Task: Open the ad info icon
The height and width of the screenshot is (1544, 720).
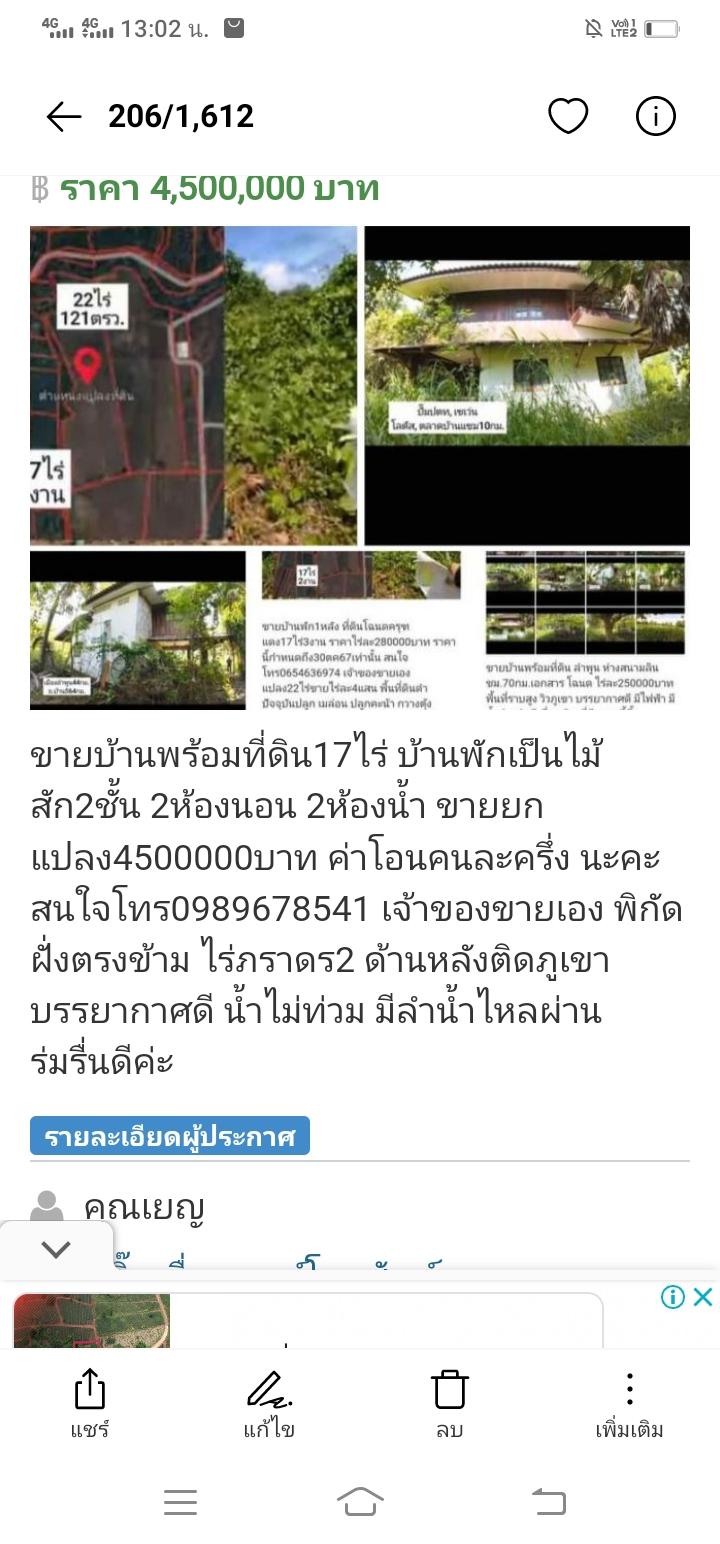Action: pos(673,1297)
